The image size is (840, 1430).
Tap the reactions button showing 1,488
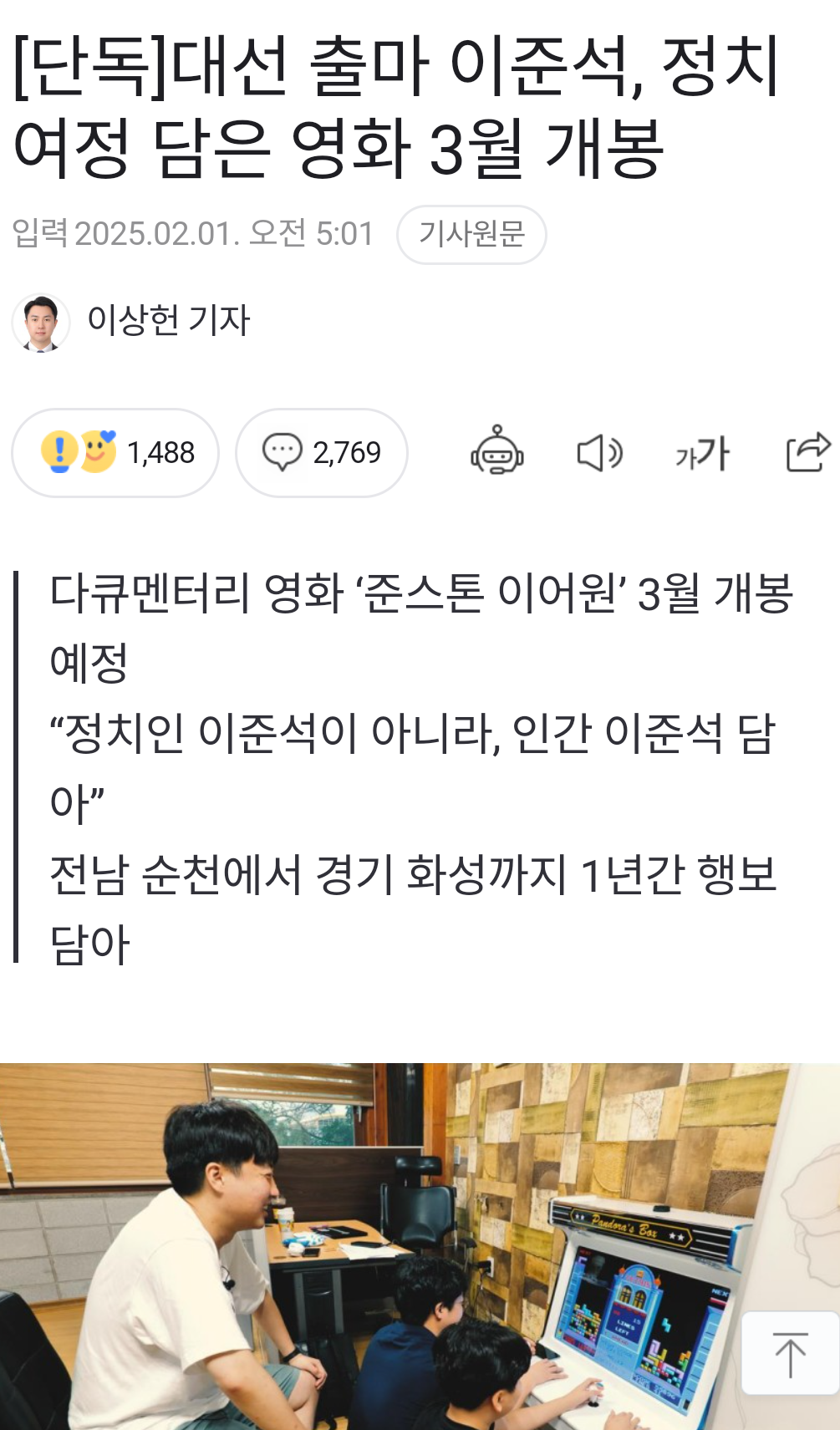(115, 453)
